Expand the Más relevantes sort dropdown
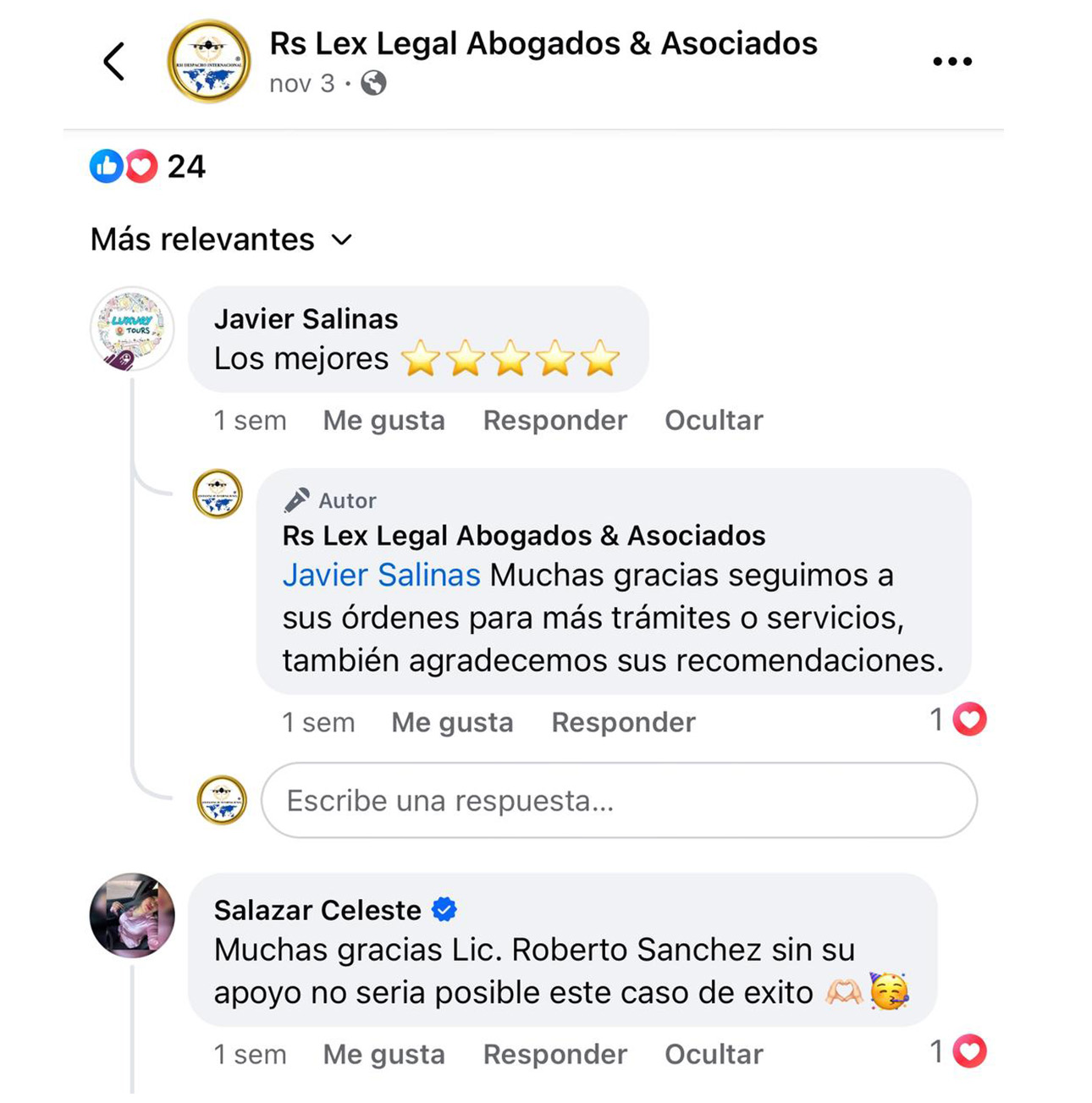Viewport: 1092px width, 1103px height. [221, 240]
